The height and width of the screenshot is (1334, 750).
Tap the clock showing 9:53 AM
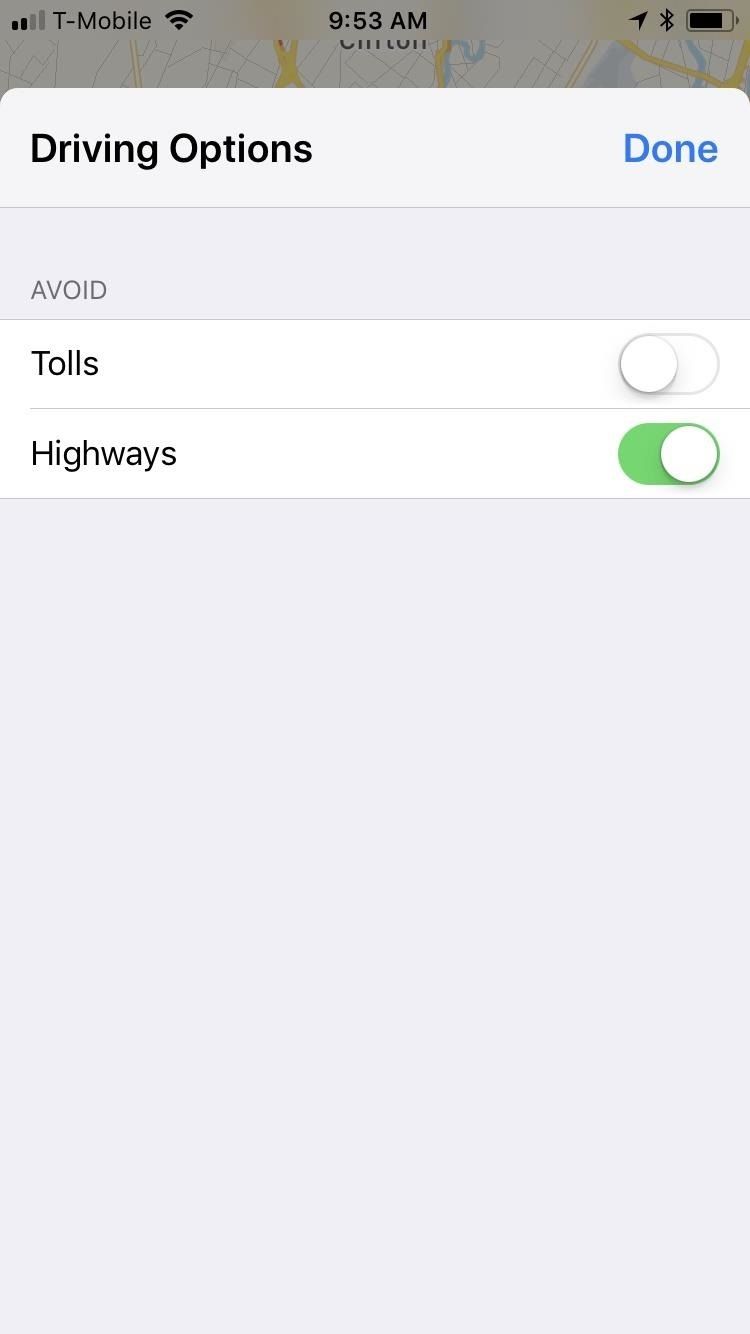point(375,18)
